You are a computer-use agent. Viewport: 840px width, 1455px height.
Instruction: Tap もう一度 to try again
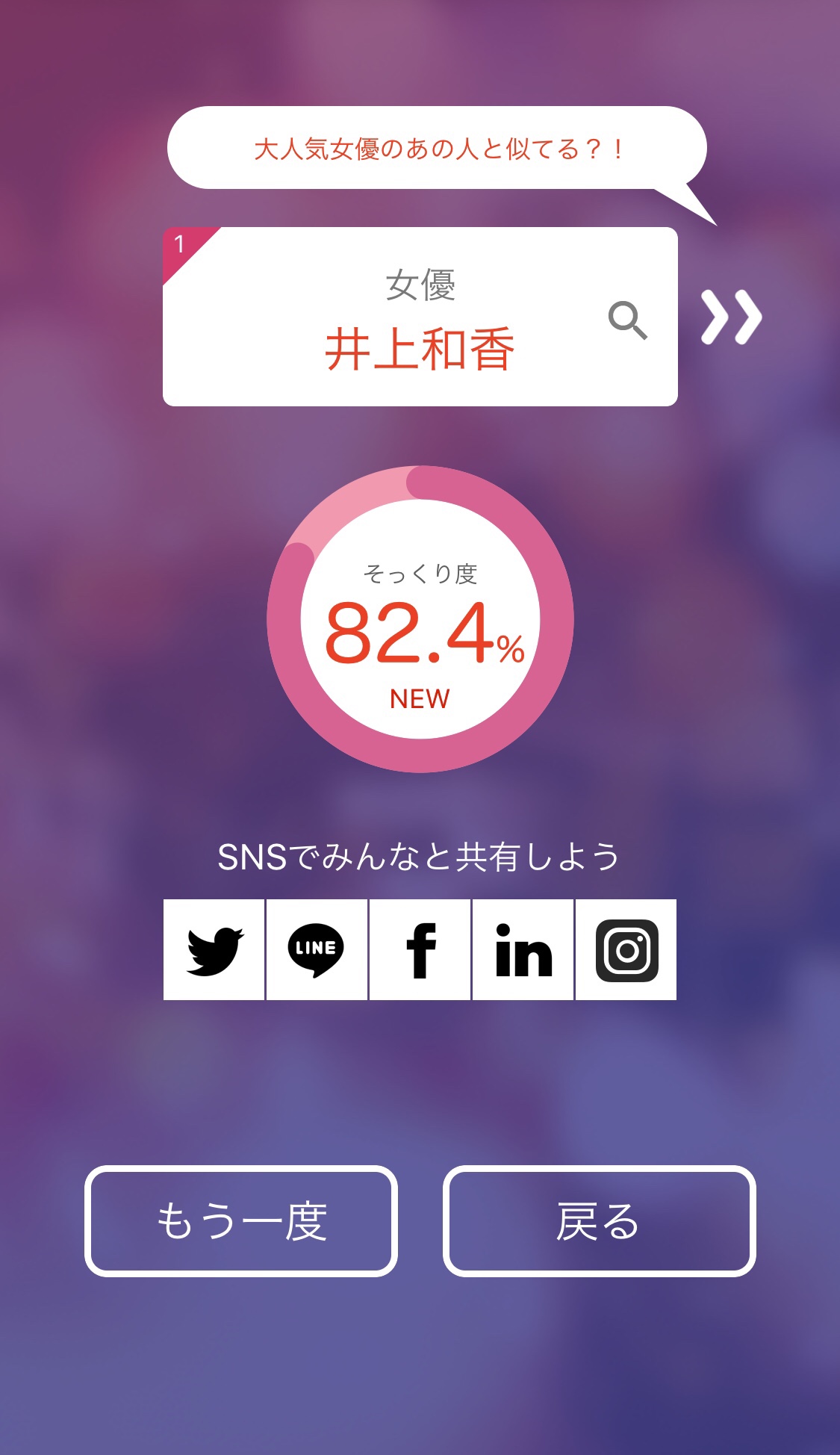[x=241, y=1221]
